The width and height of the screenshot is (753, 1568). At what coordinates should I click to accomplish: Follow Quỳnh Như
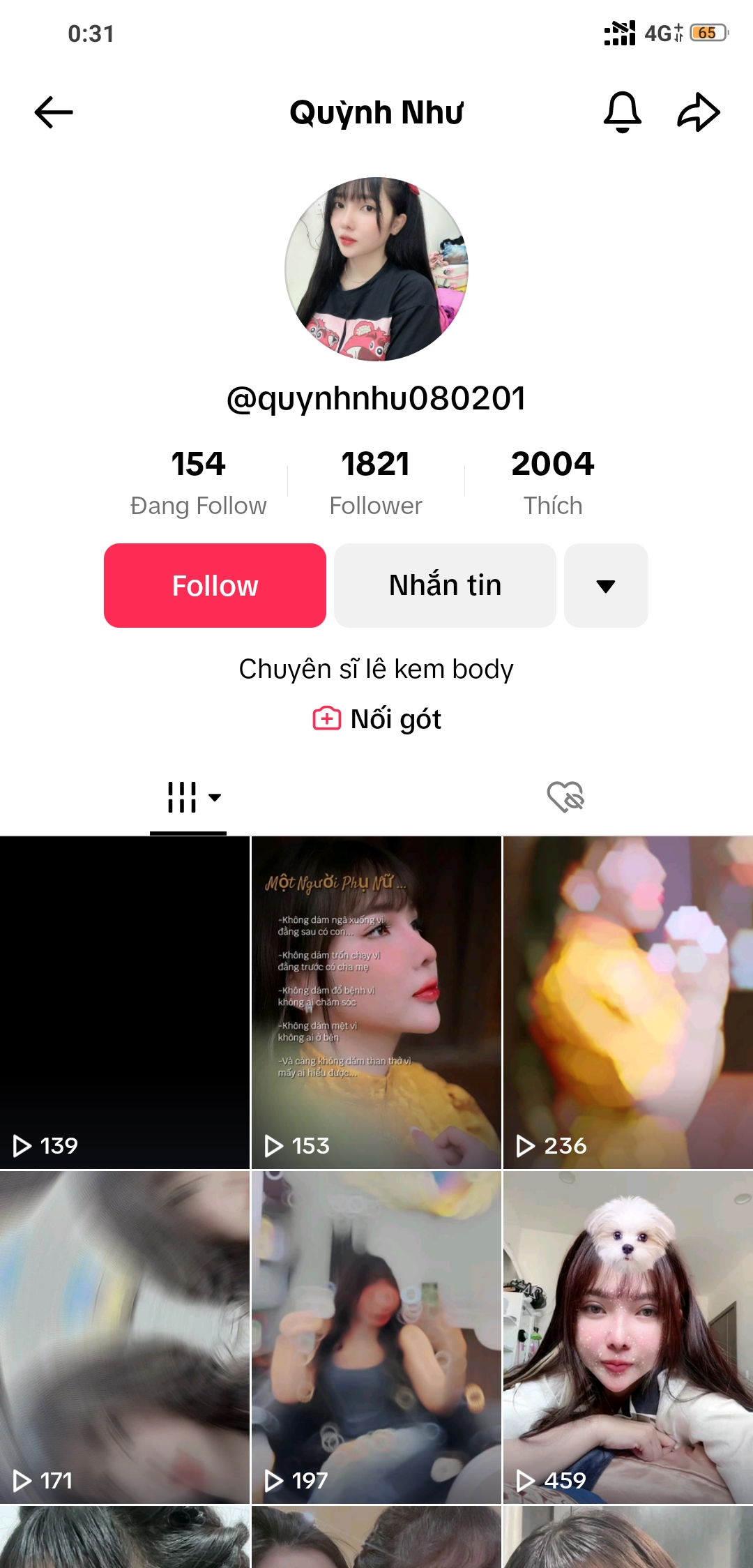click(215, 586)
